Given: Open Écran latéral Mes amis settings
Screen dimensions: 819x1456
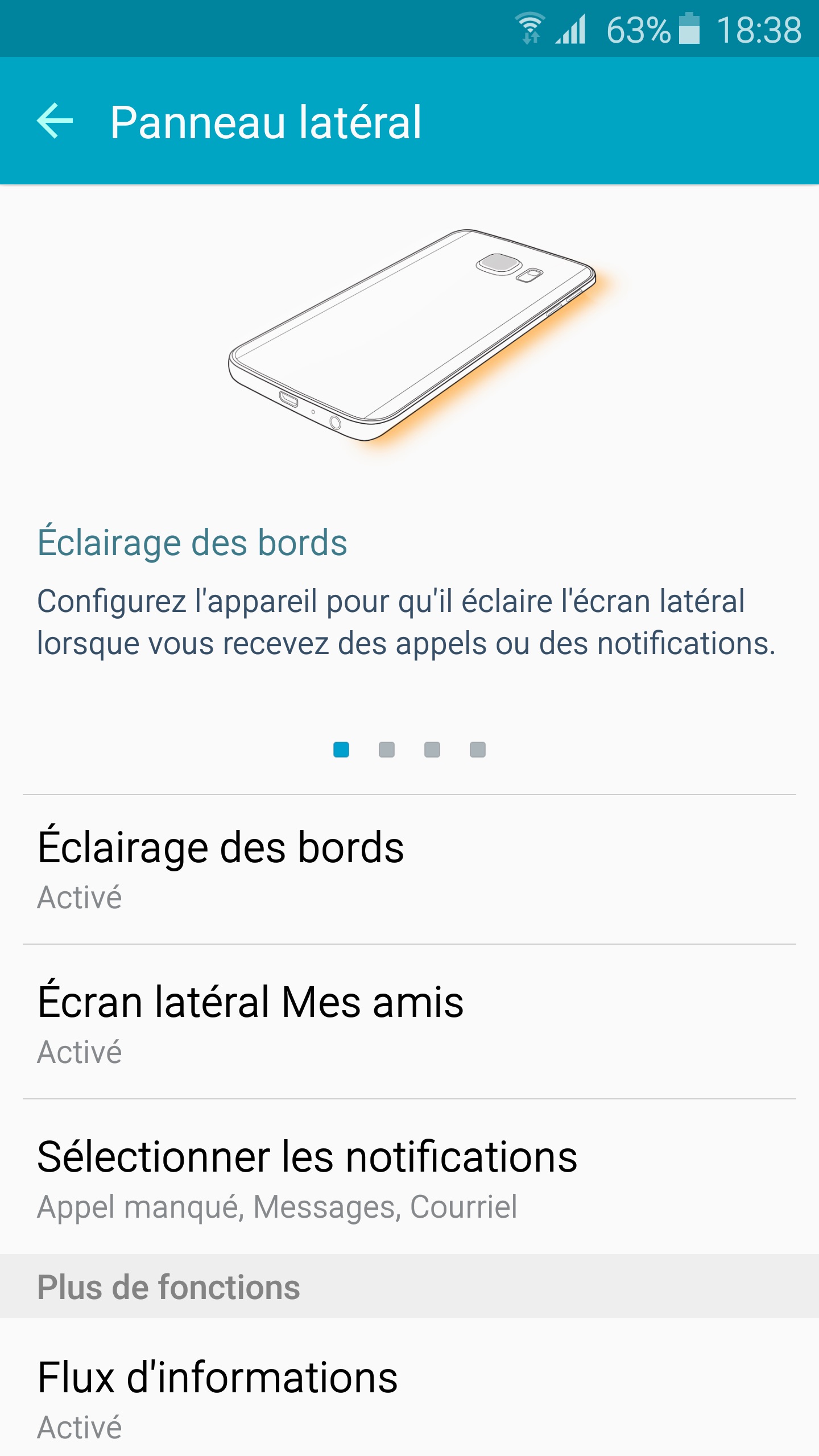Looking at the screenshot, I should pos(409,1023).
